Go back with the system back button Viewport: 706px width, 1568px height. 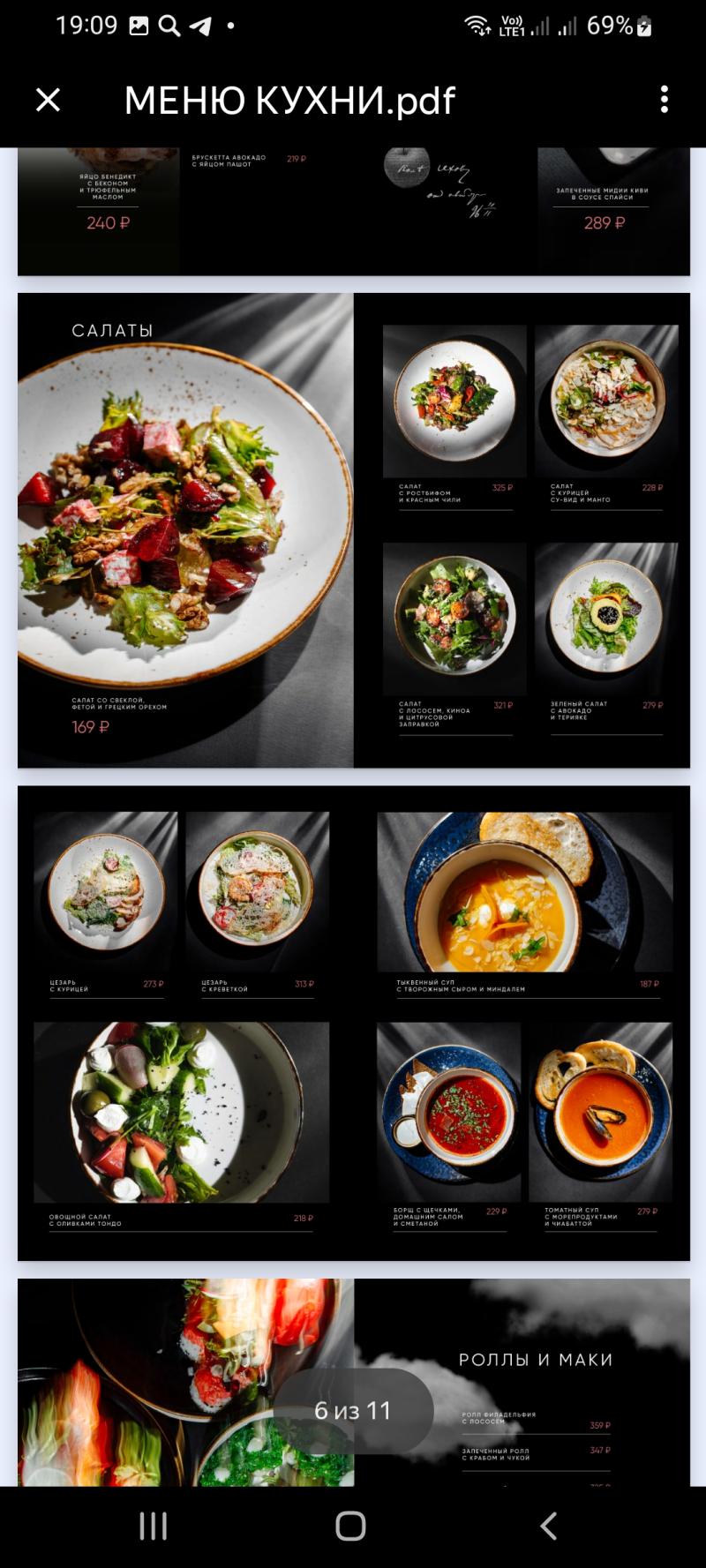point(548,1526)
